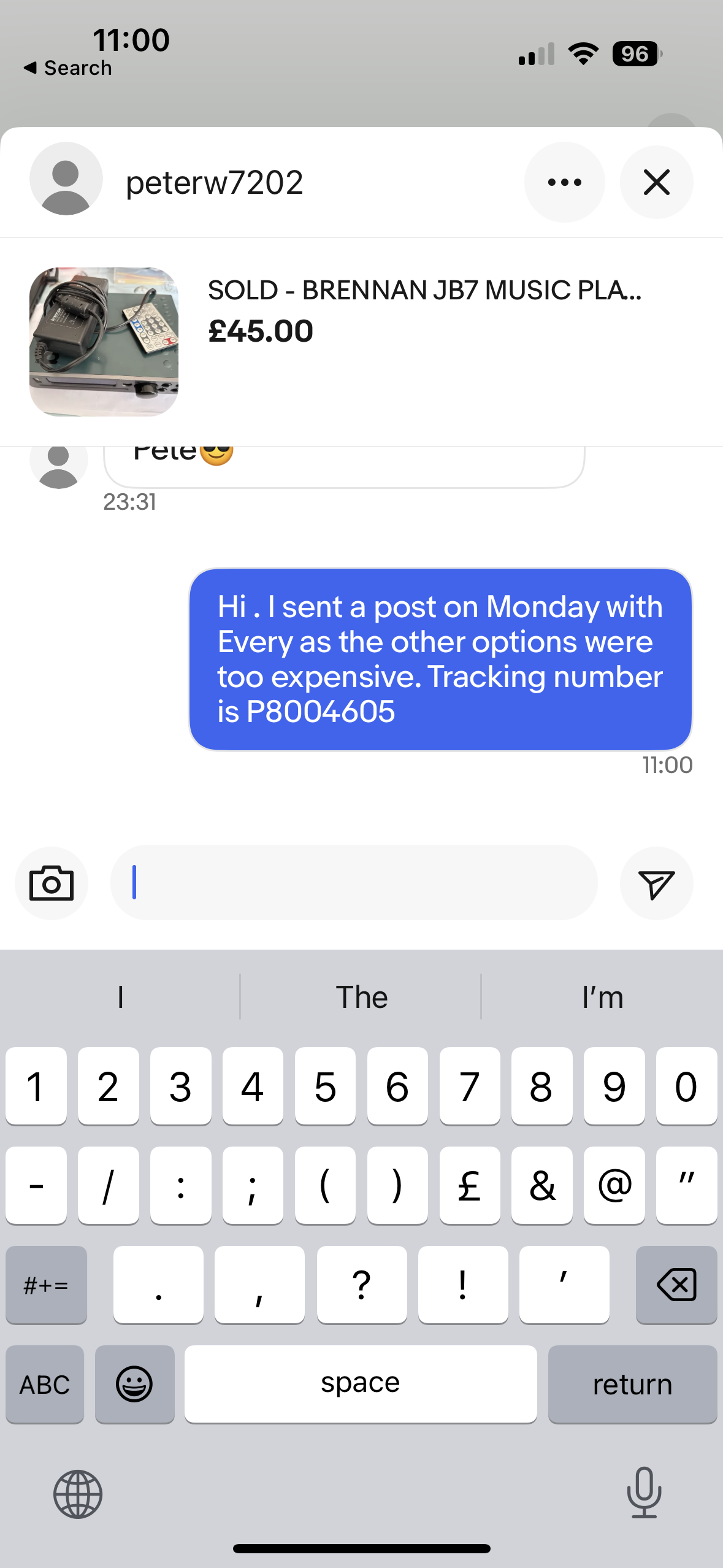Choose the "I'm" keyboard suggestion
This screenshot has width=723, height=1568.
[x=602, y=997]
